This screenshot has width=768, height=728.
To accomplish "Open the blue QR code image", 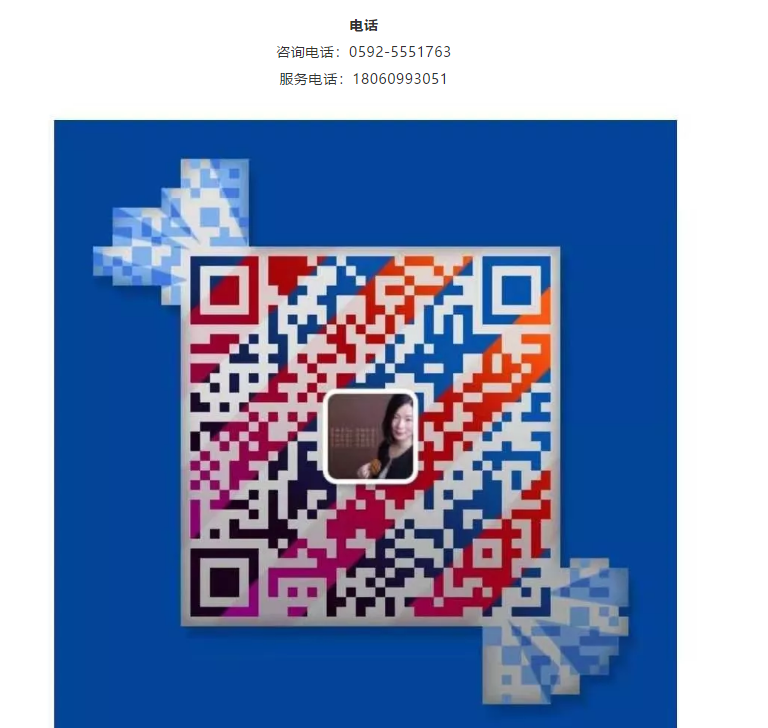I will pyautogui.click(x=365, y=424).
